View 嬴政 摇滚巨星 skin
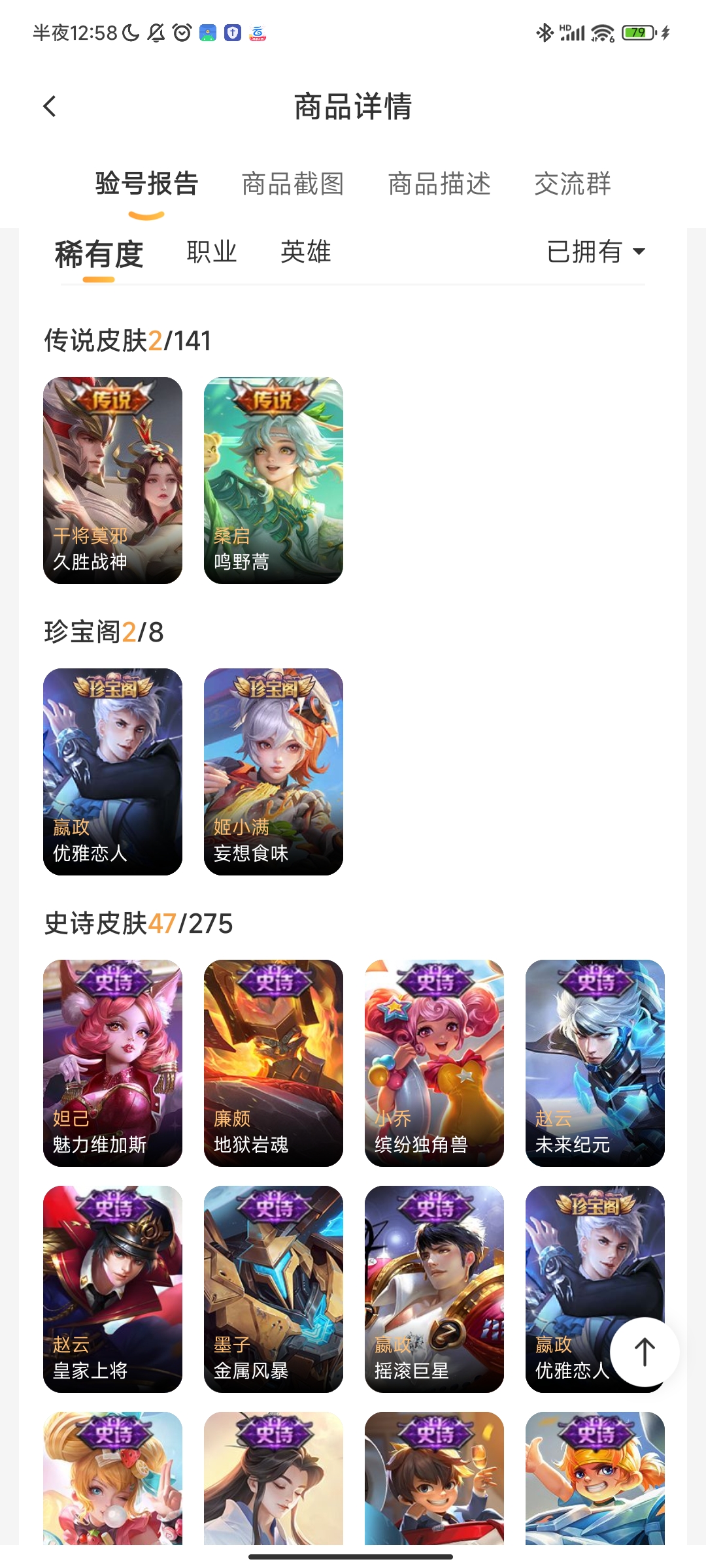 point(434,1289)
